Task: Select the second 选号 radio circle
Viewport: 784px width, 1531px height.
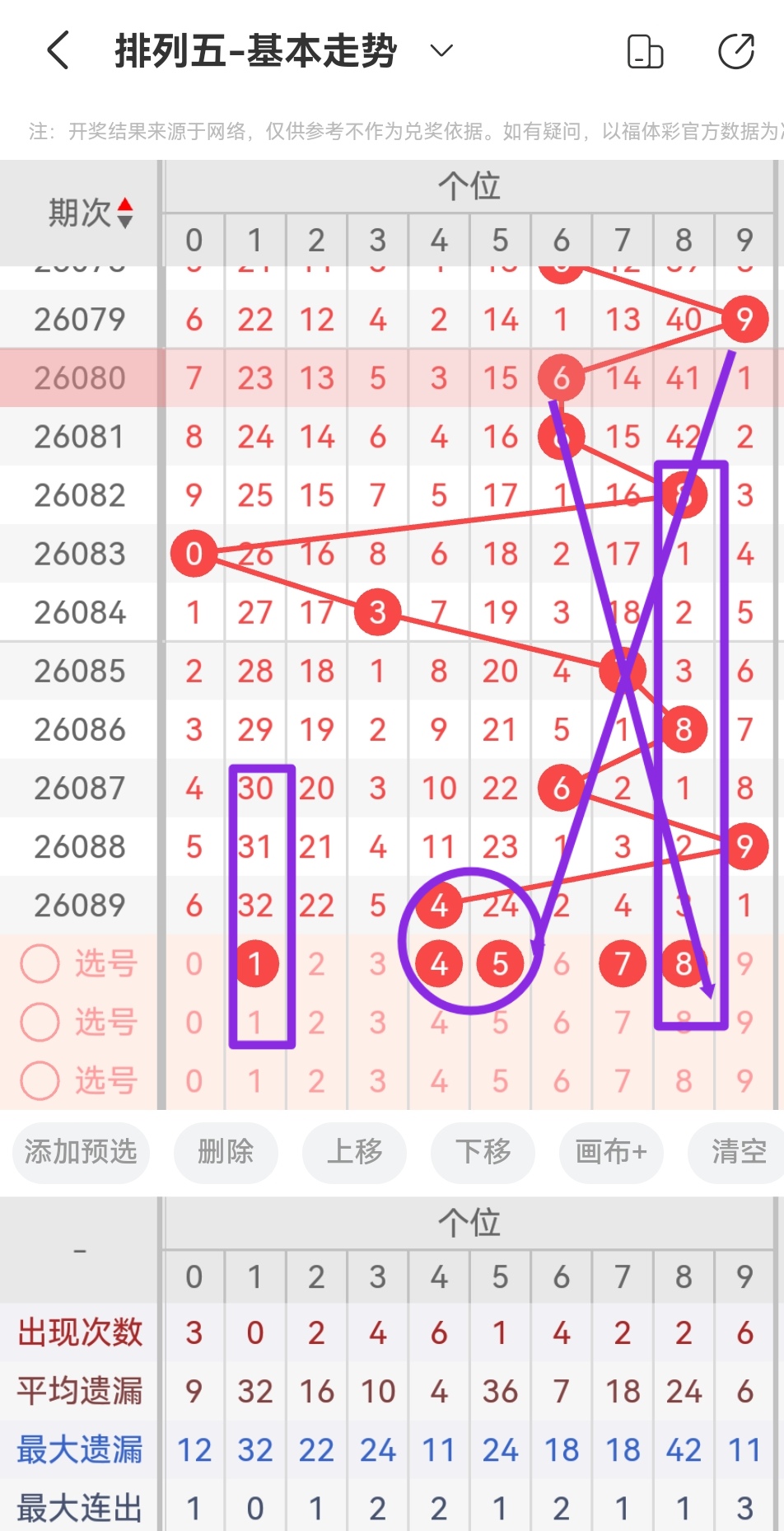Action: pyautogui.click(x=40, y=1022)
